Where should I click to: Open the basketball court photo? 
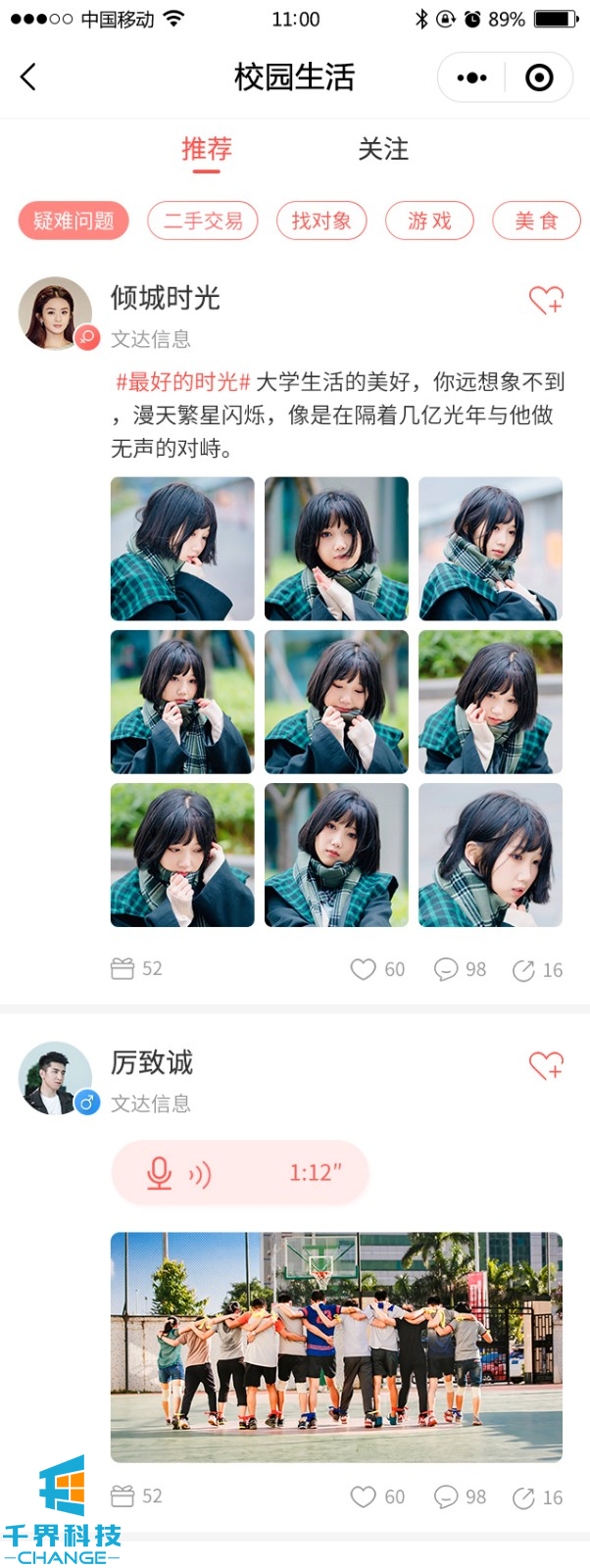(x=336, y=1347)
